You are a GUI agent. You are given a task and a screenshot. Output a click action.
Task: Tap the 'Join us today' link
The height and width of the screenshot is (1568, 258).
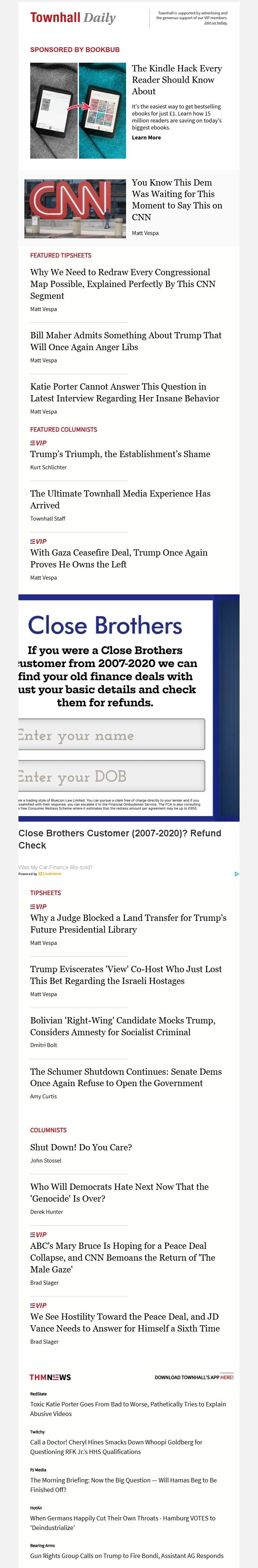[x=215, y=23]
